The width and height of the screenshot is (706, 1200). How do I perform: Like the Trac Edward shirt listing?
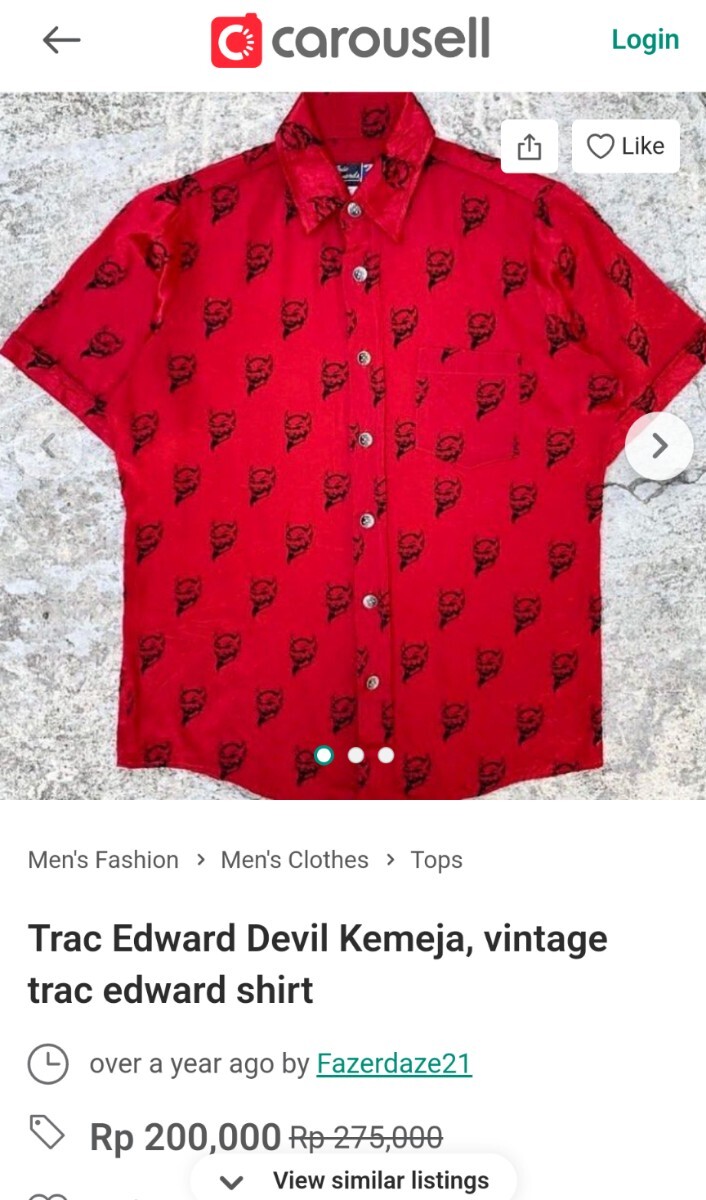pyautogui.click(x=626, y=147)
